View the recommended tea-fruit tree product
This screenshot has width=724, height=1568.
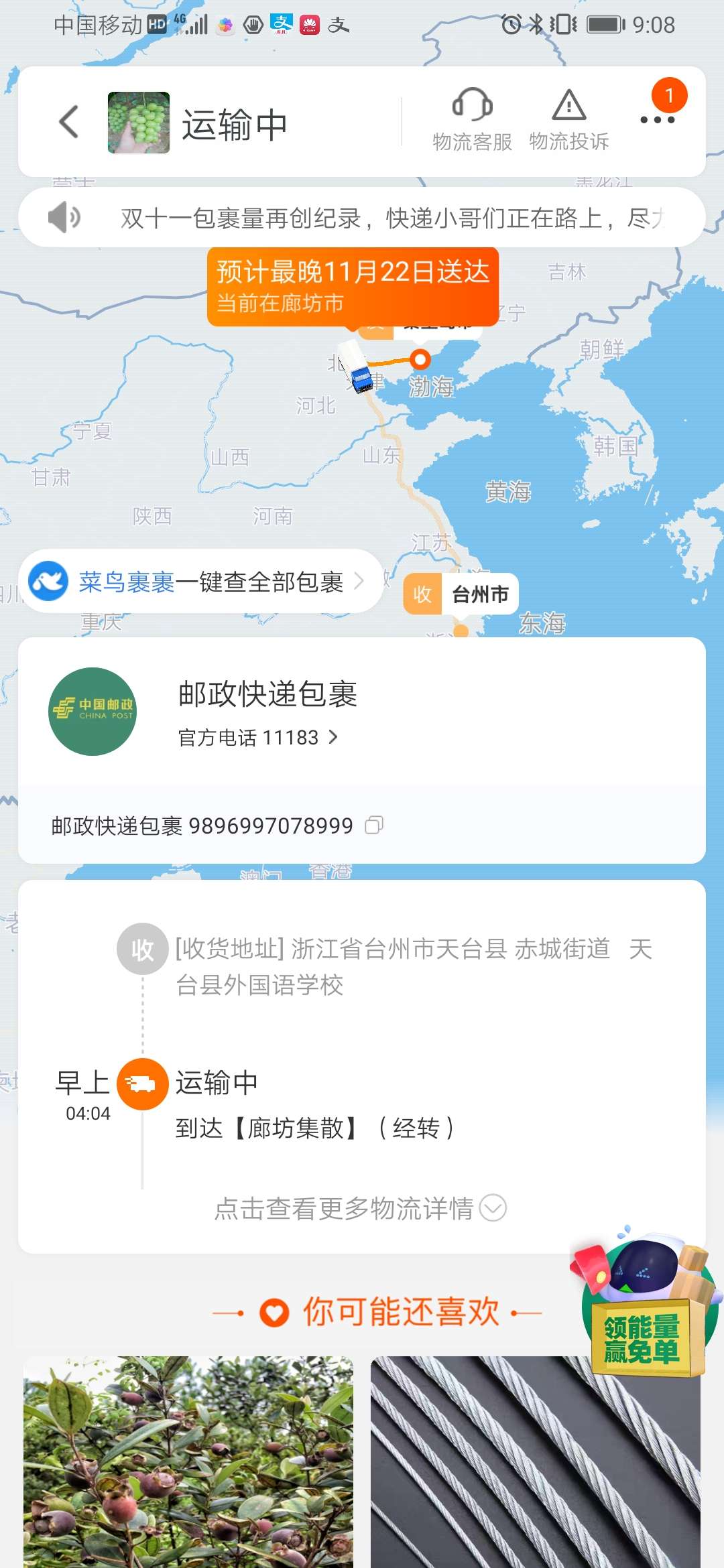pyautogui.click(x=188, y=1461)
